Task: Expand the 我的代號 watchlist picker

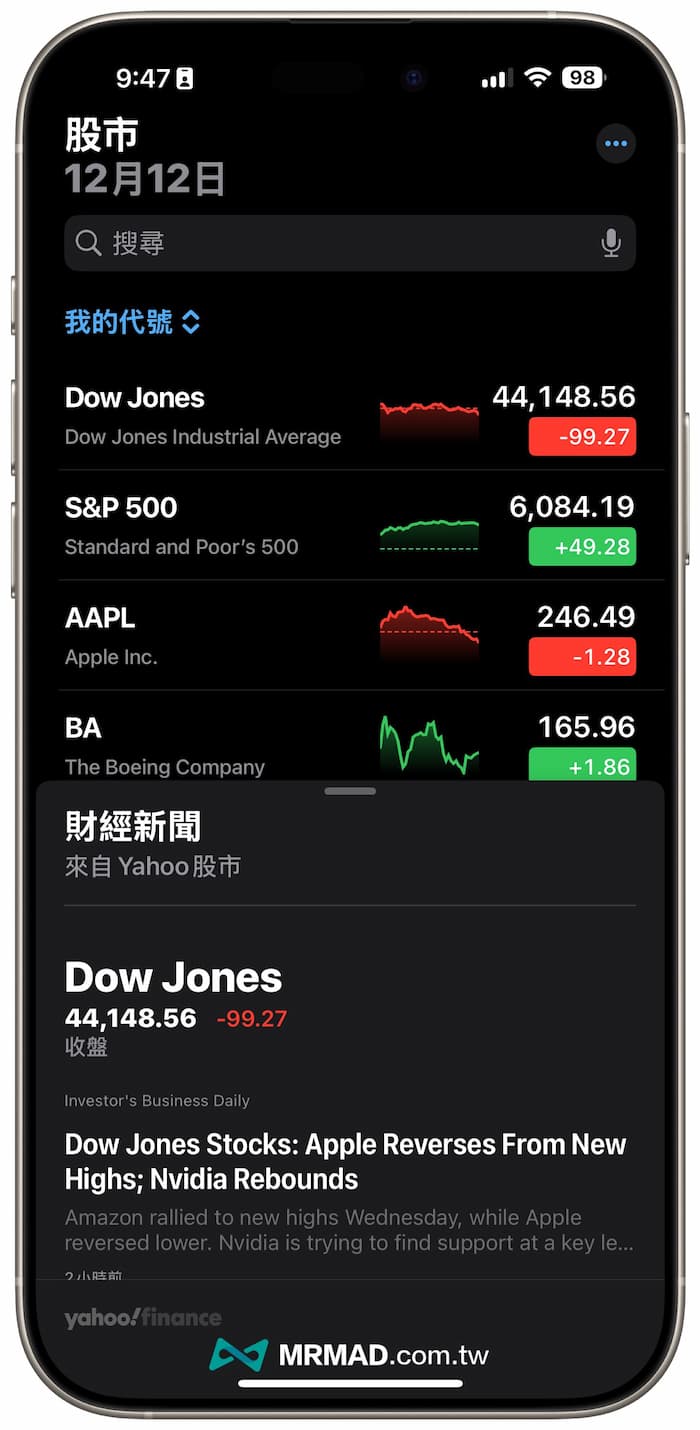Action: (133, 322)
